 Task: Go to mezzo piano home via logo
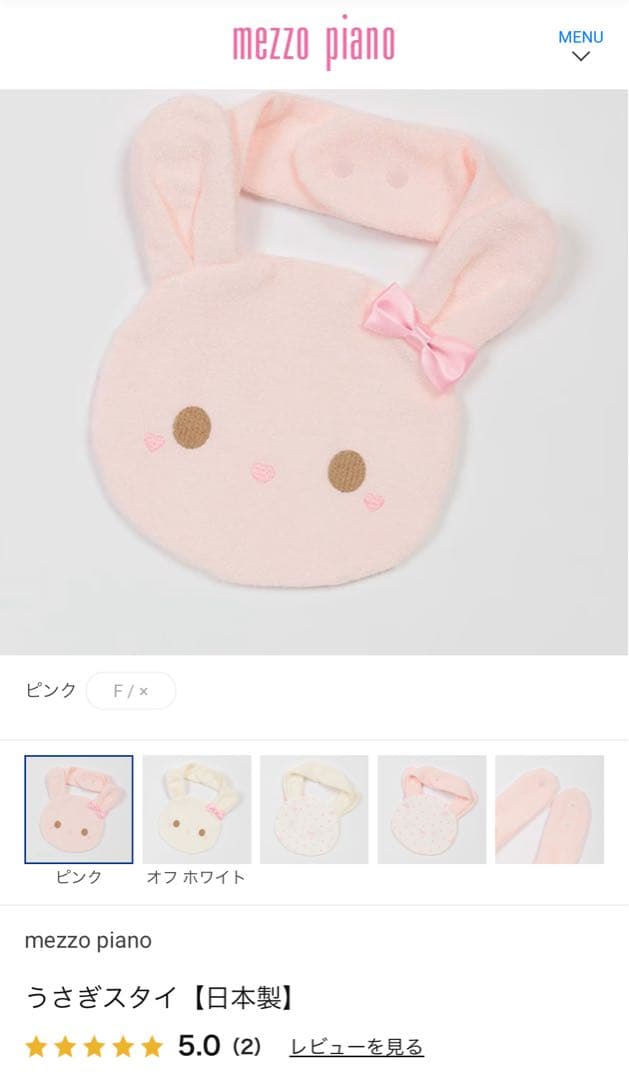[313, 44]
